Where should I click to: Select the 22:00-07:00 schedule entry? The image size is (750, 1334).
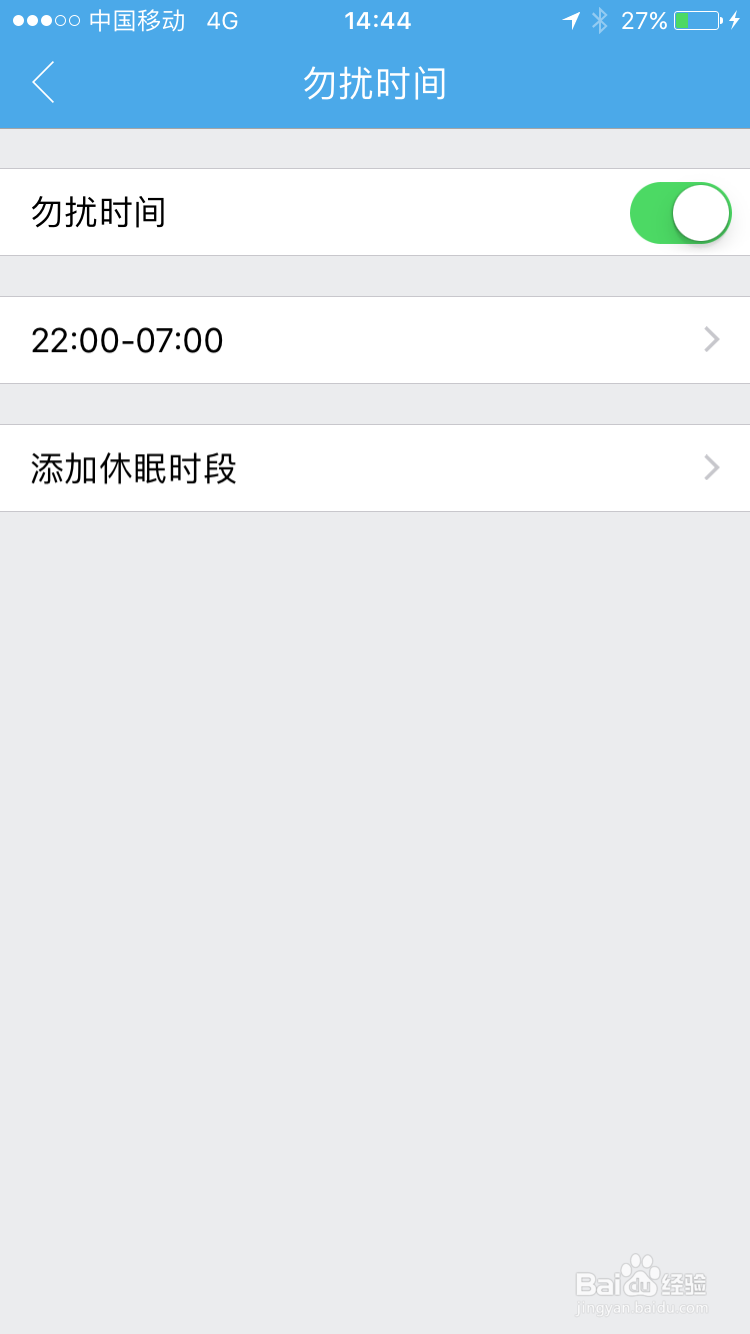(128, 340)
